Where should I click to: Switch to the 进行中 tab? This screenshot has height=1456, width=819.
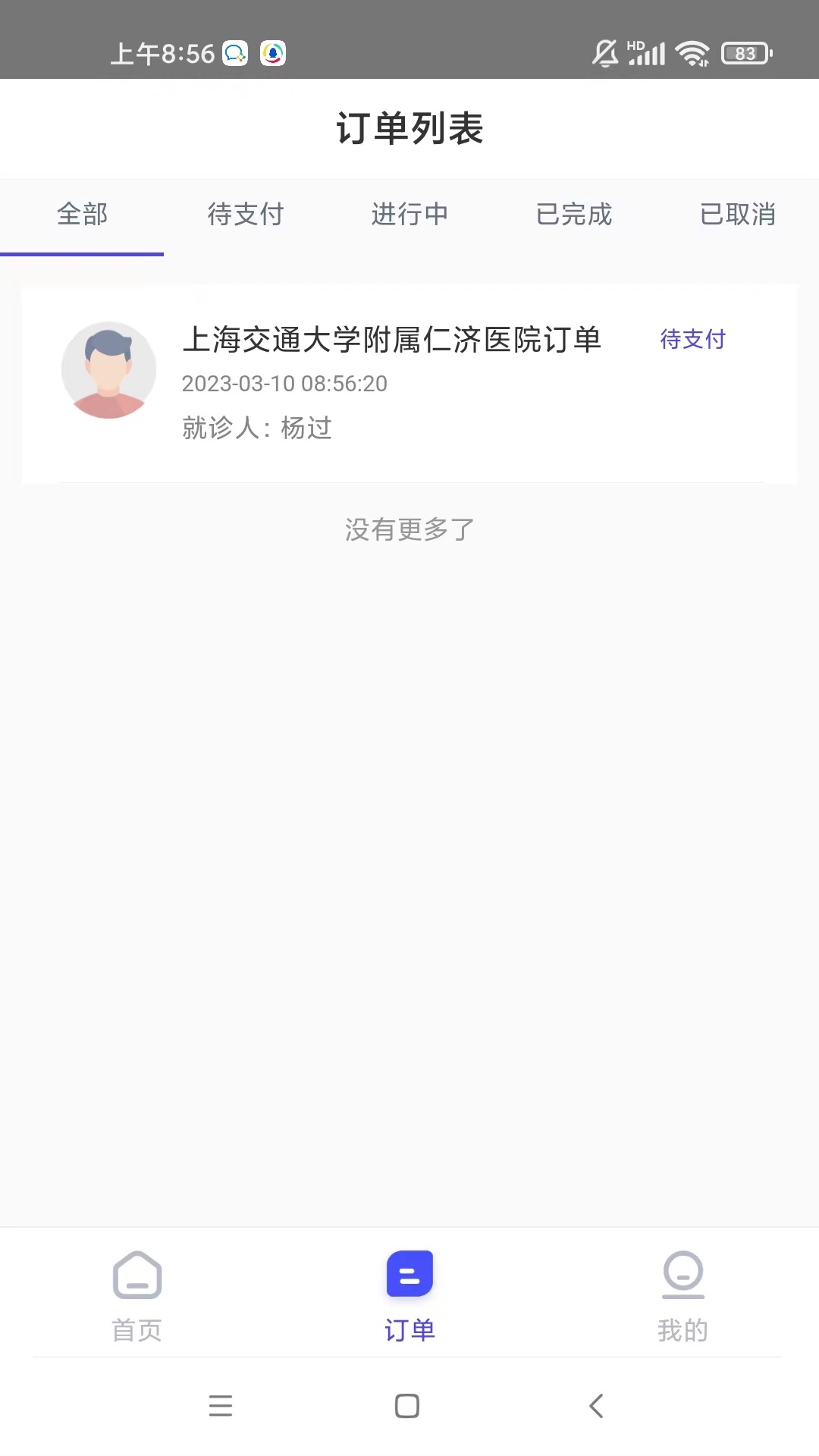[x=409, y=215]
